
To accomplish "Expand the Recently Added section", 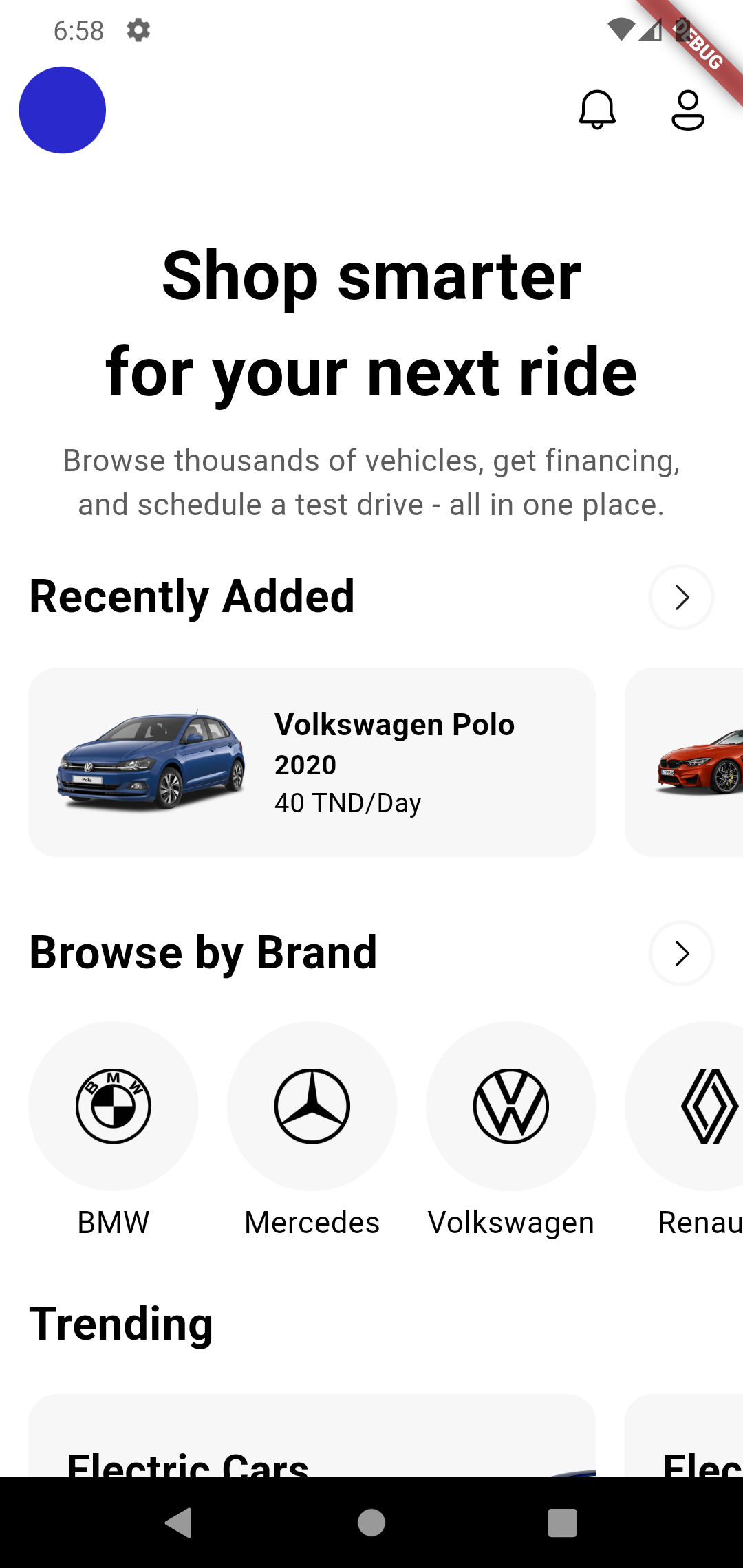I will tap(681, 597).
